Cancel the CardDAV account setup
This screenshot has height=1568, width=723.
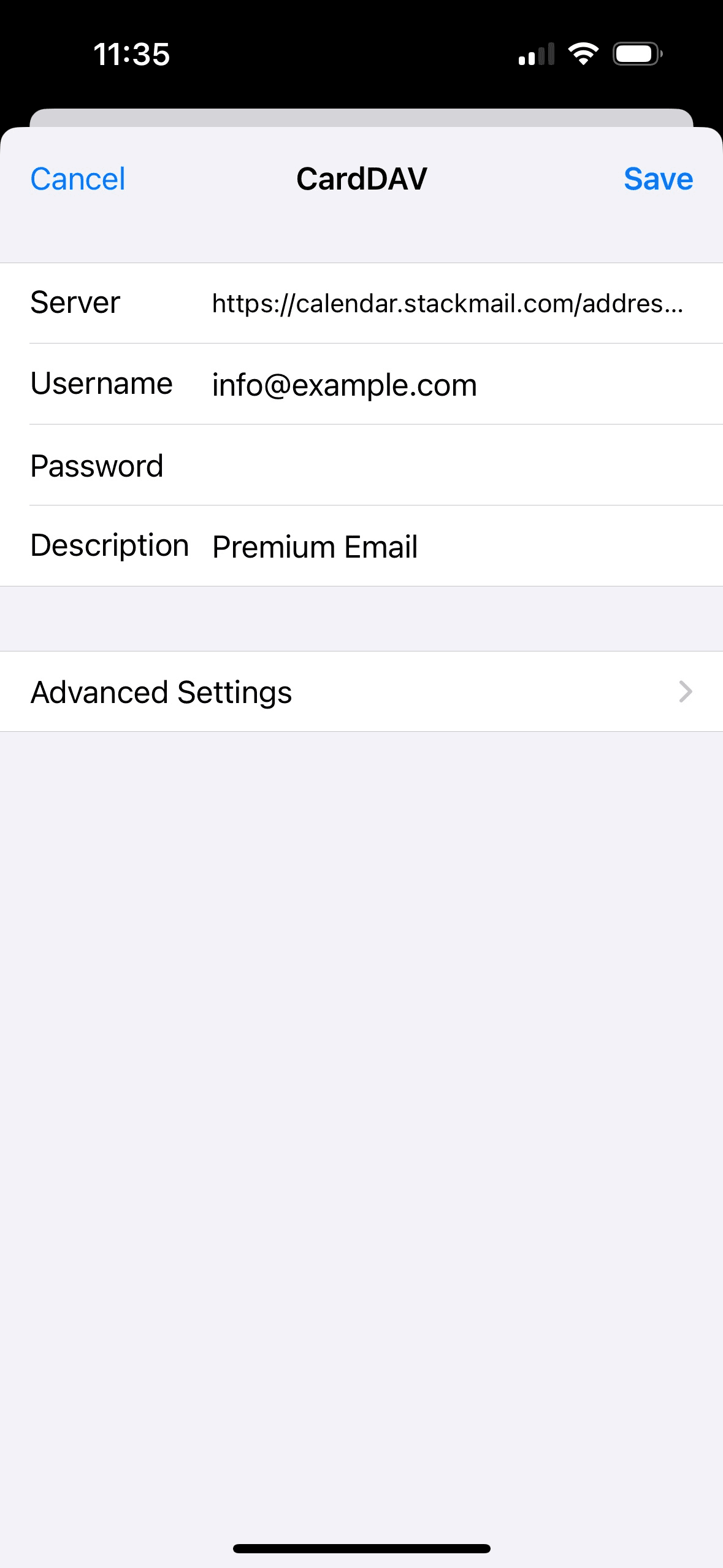pyautogui.click(x=78, y=179)
